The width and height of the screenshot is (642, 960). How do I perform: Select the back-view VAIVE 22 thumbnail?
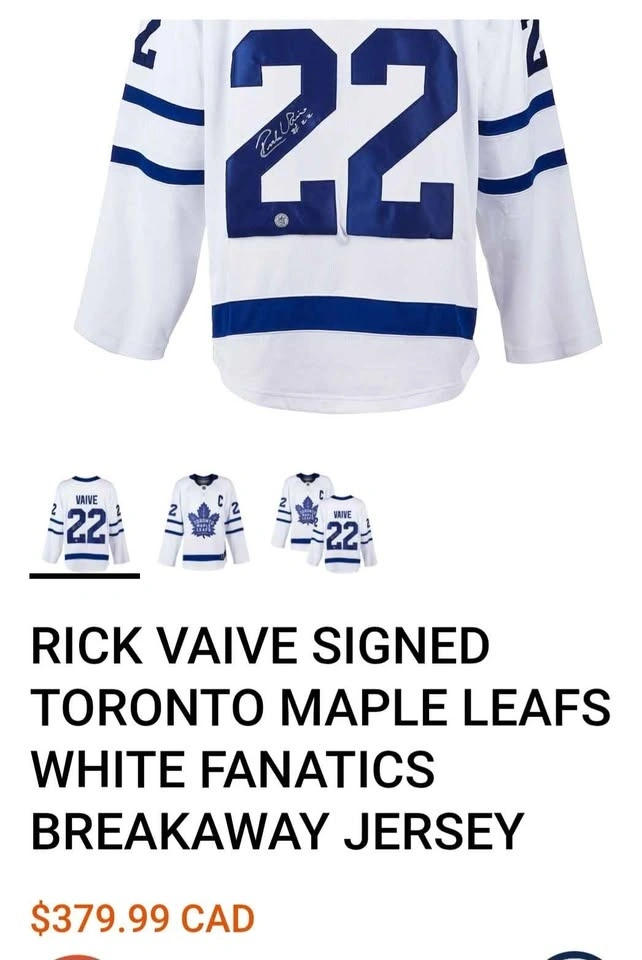pyautogui.click(x=85, y=520)
